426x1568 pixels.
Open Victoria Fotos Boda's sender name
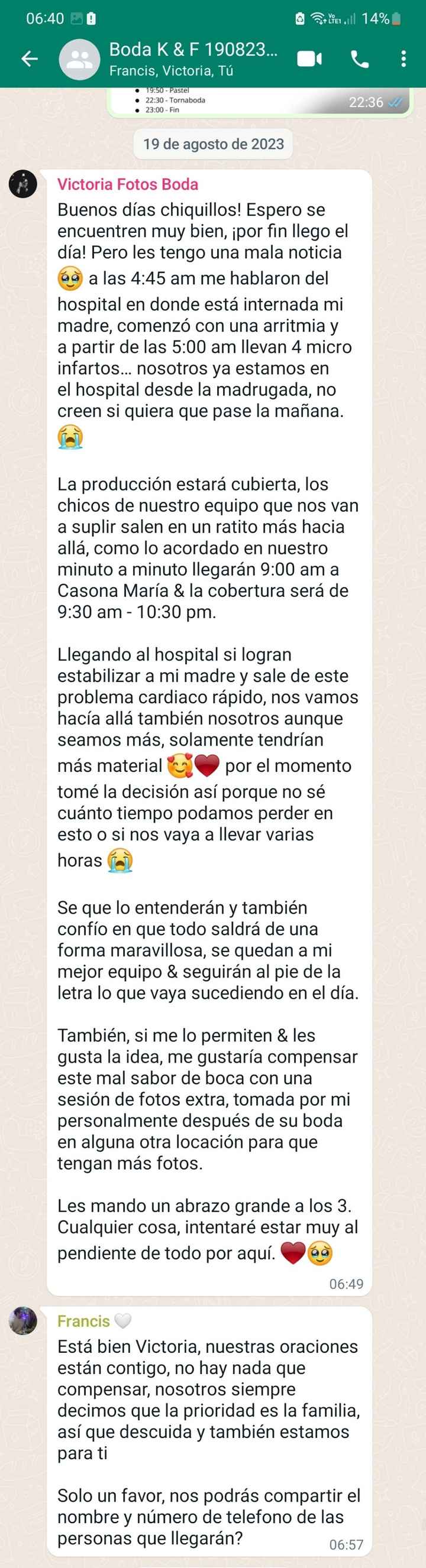127,184
